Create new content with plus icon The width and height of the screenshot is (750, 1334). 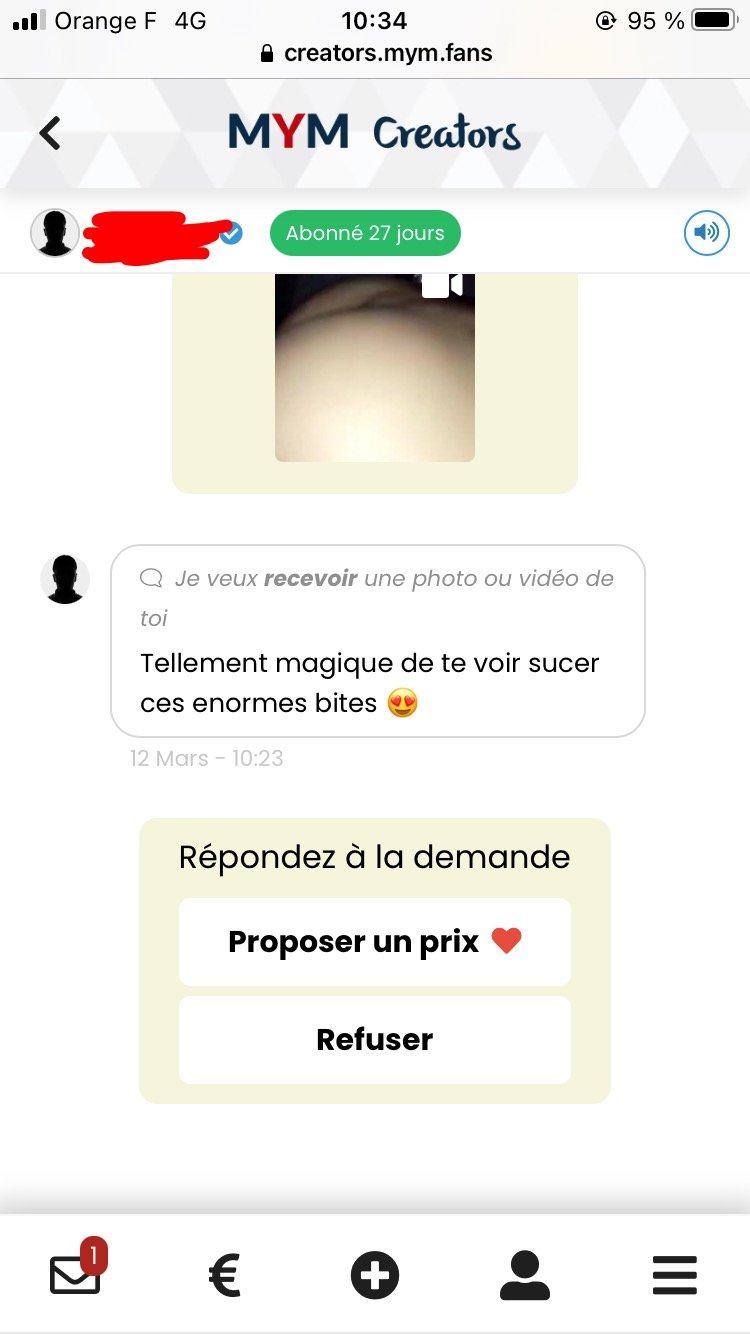click(375, 1277)
